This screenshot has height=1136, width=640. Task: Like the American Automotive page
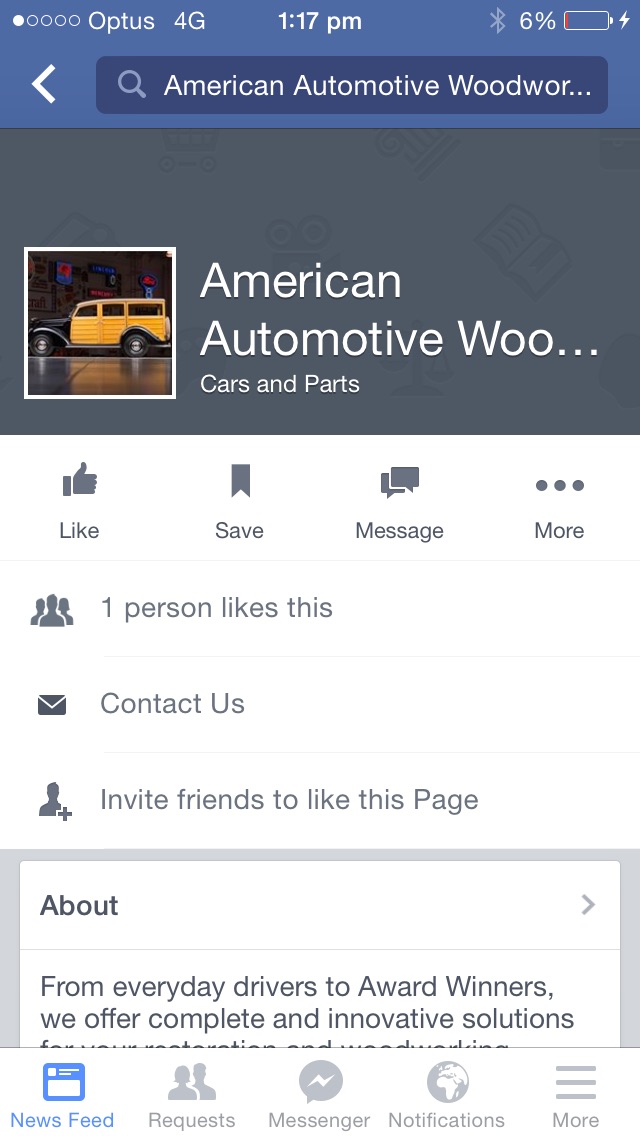pos(79,500)
